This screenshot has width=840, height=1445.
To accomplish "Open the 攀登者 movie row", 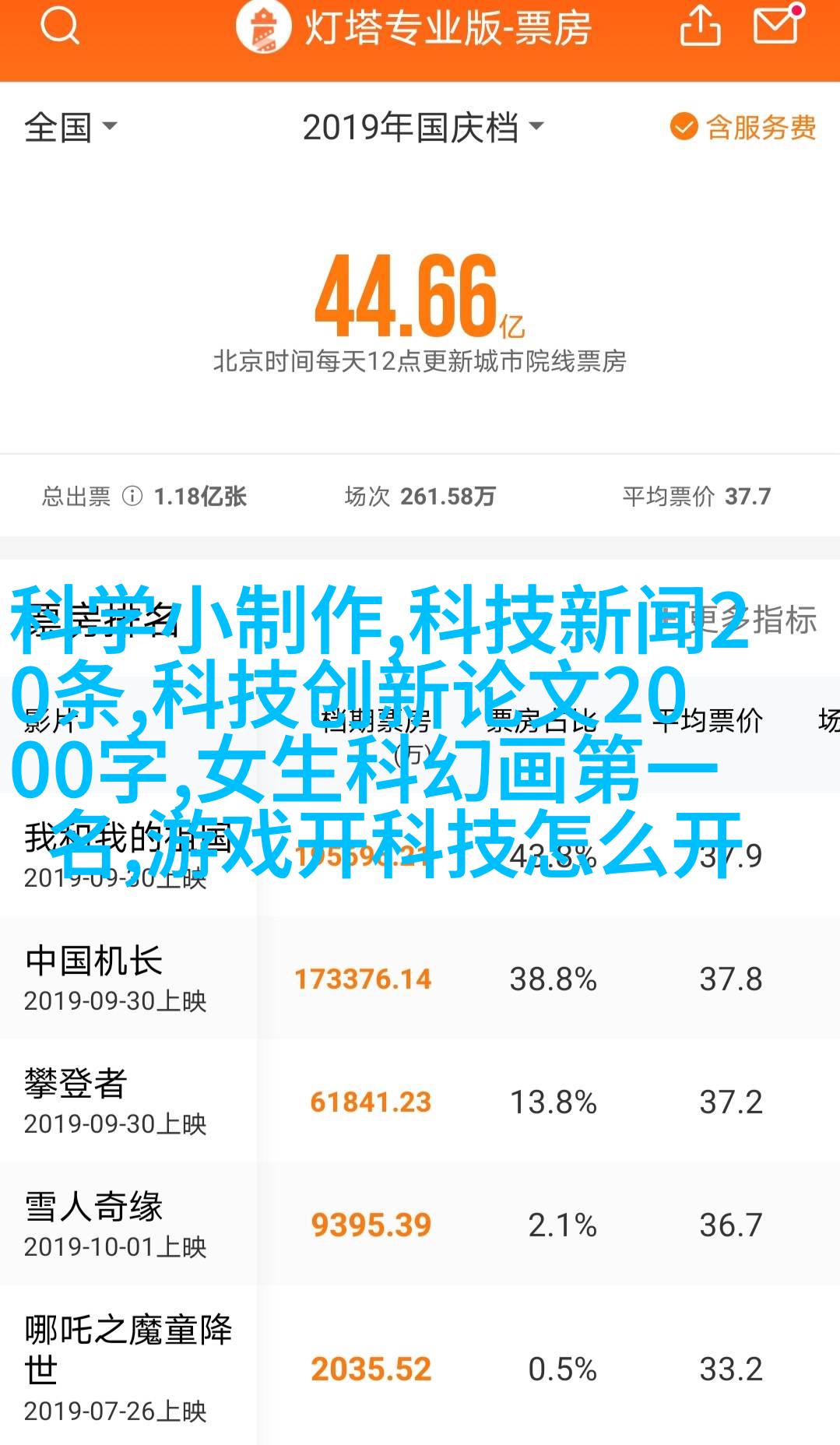I will click(x=420, y=1102).
